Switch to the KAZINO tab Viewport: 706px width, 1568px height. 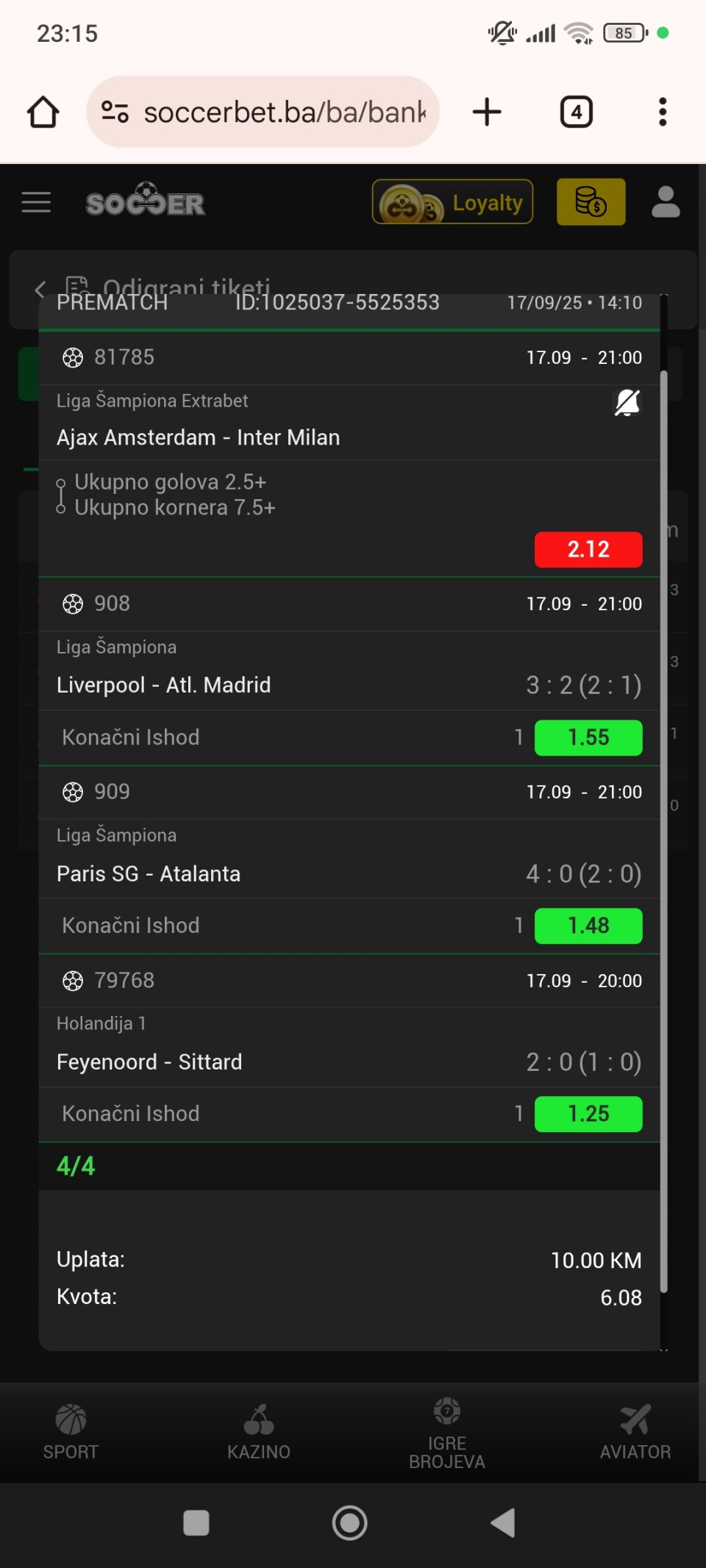pos(259,1433)
